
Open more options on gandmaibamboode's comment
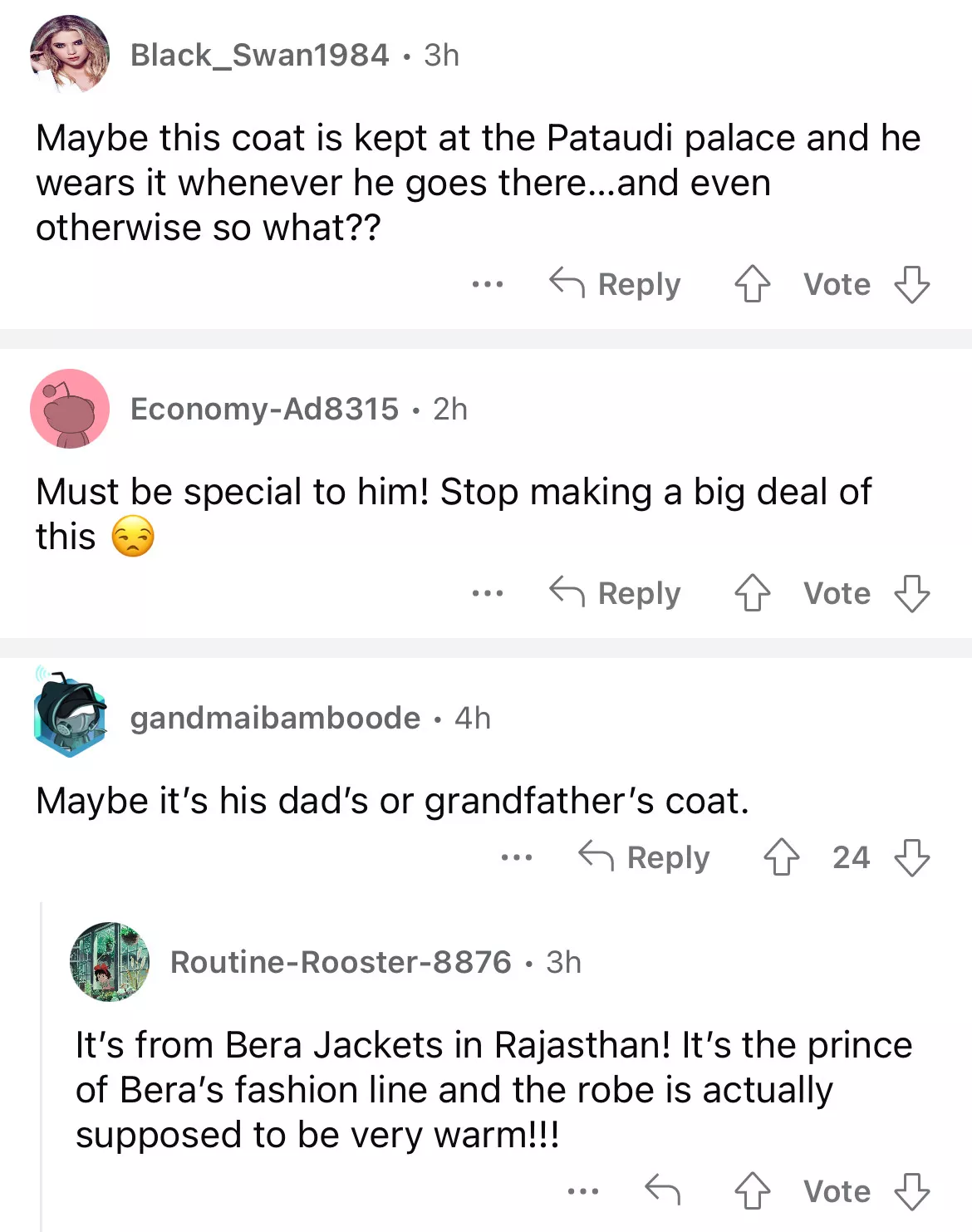(x=516, y=857)
